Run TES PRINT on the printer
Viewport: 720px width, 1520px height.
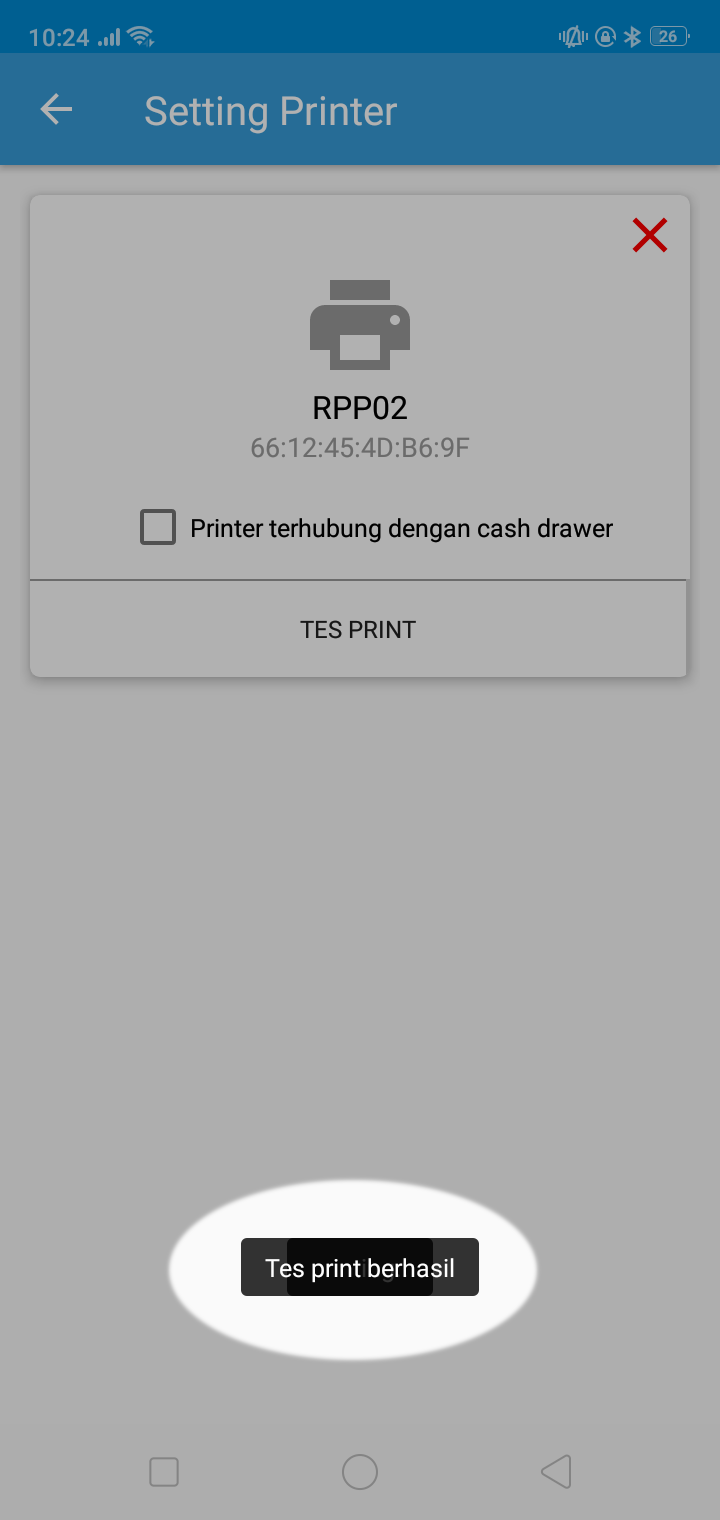[x=358, y=629]
